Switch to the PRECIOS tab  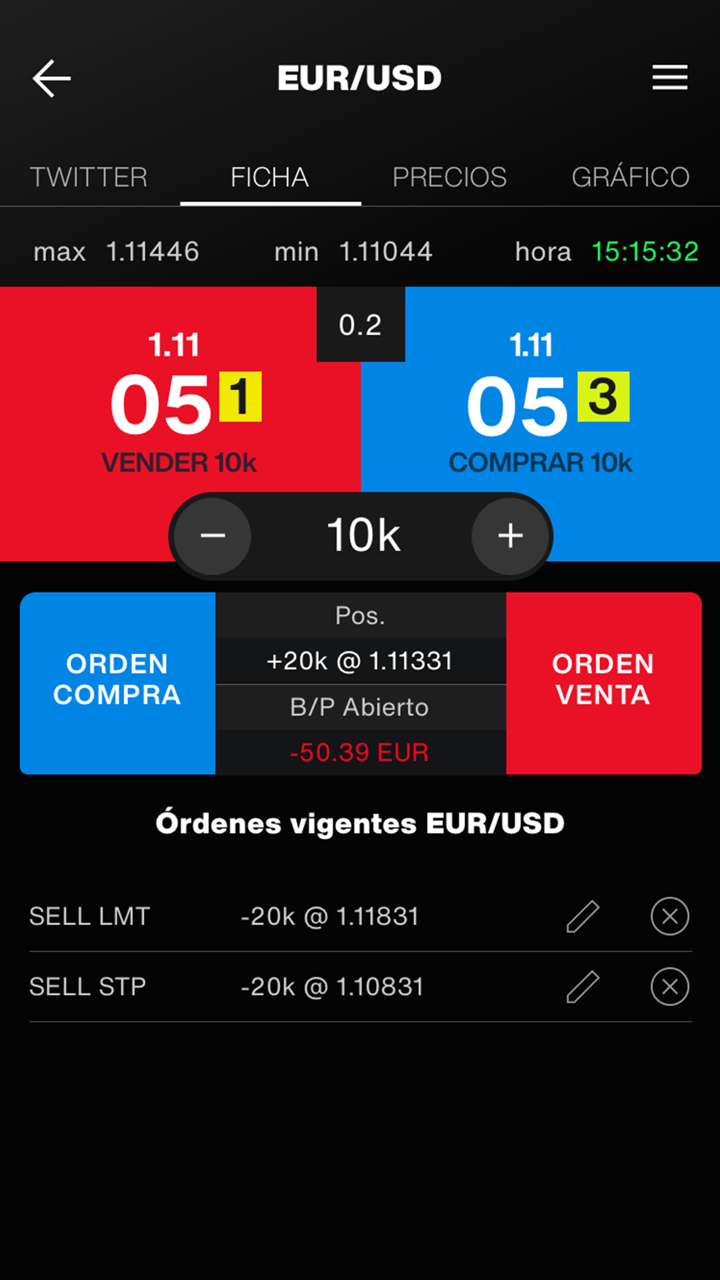[x=449, y=177]
